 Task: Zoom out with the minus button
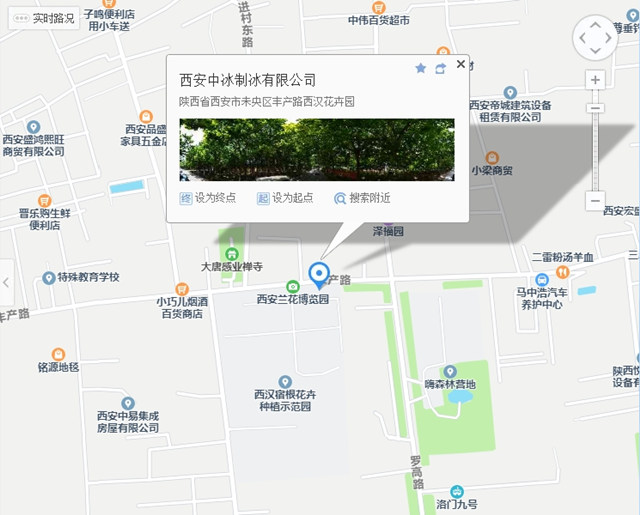[x=595, y=201]
